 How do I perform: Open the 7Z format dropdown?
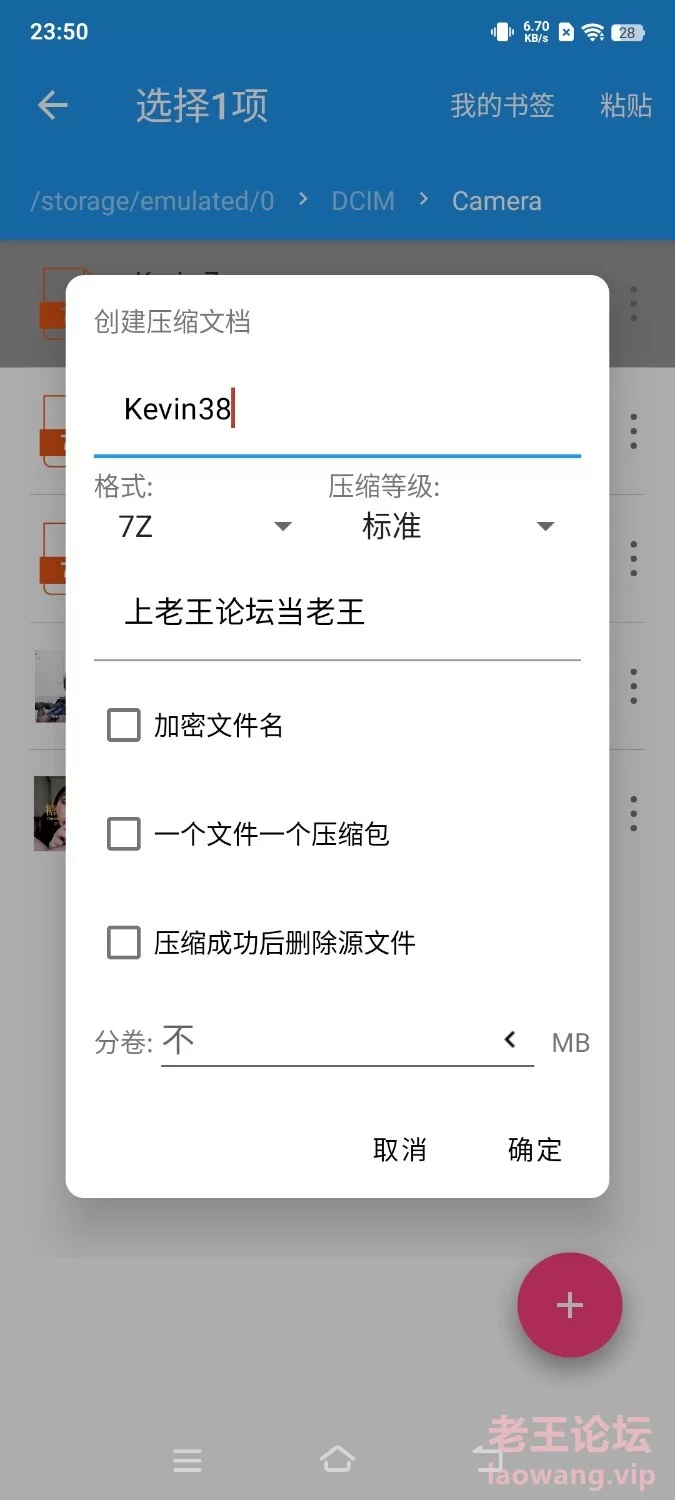point(204,526)
